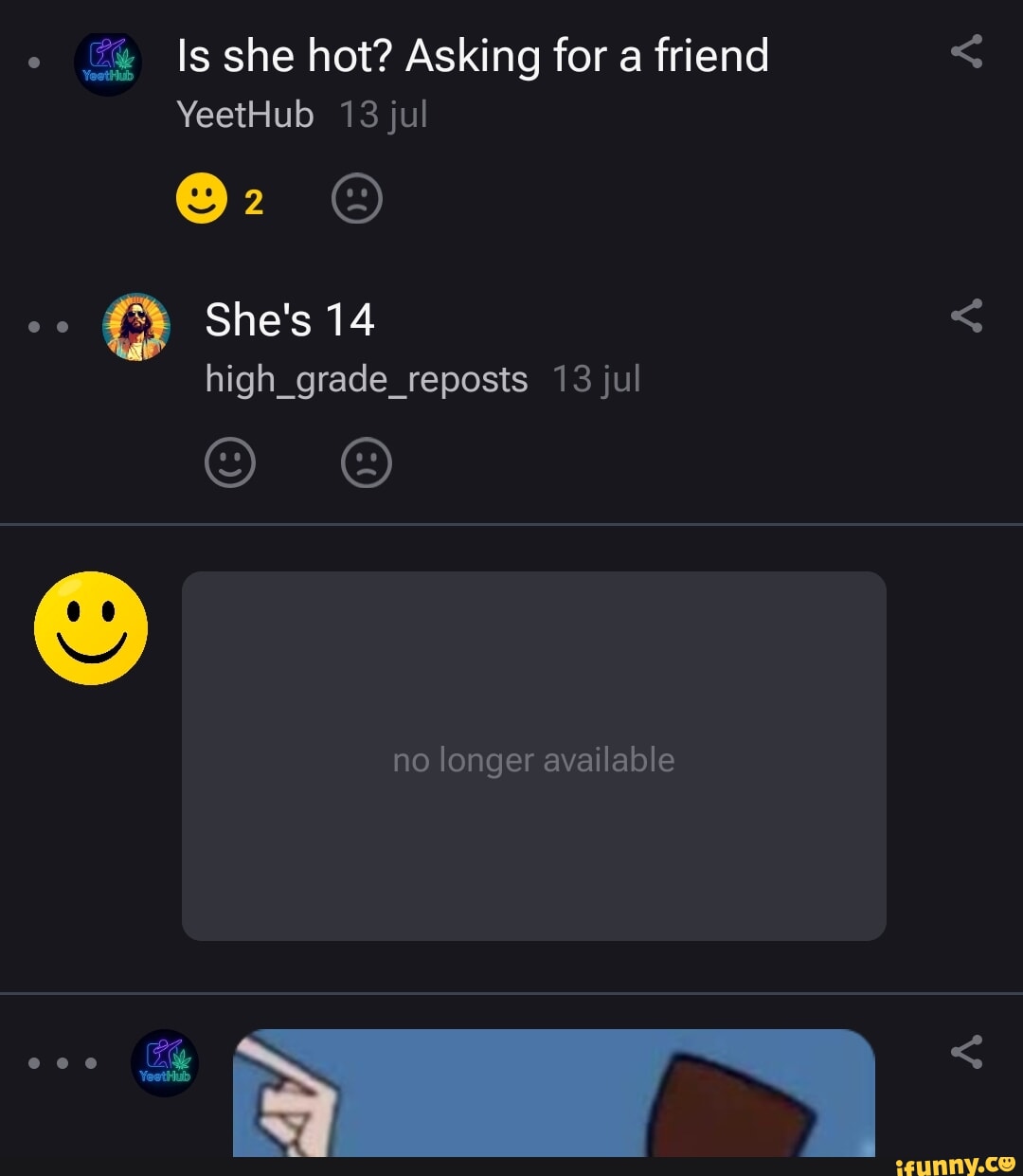Smile at the "She's 14" reply

230,463
